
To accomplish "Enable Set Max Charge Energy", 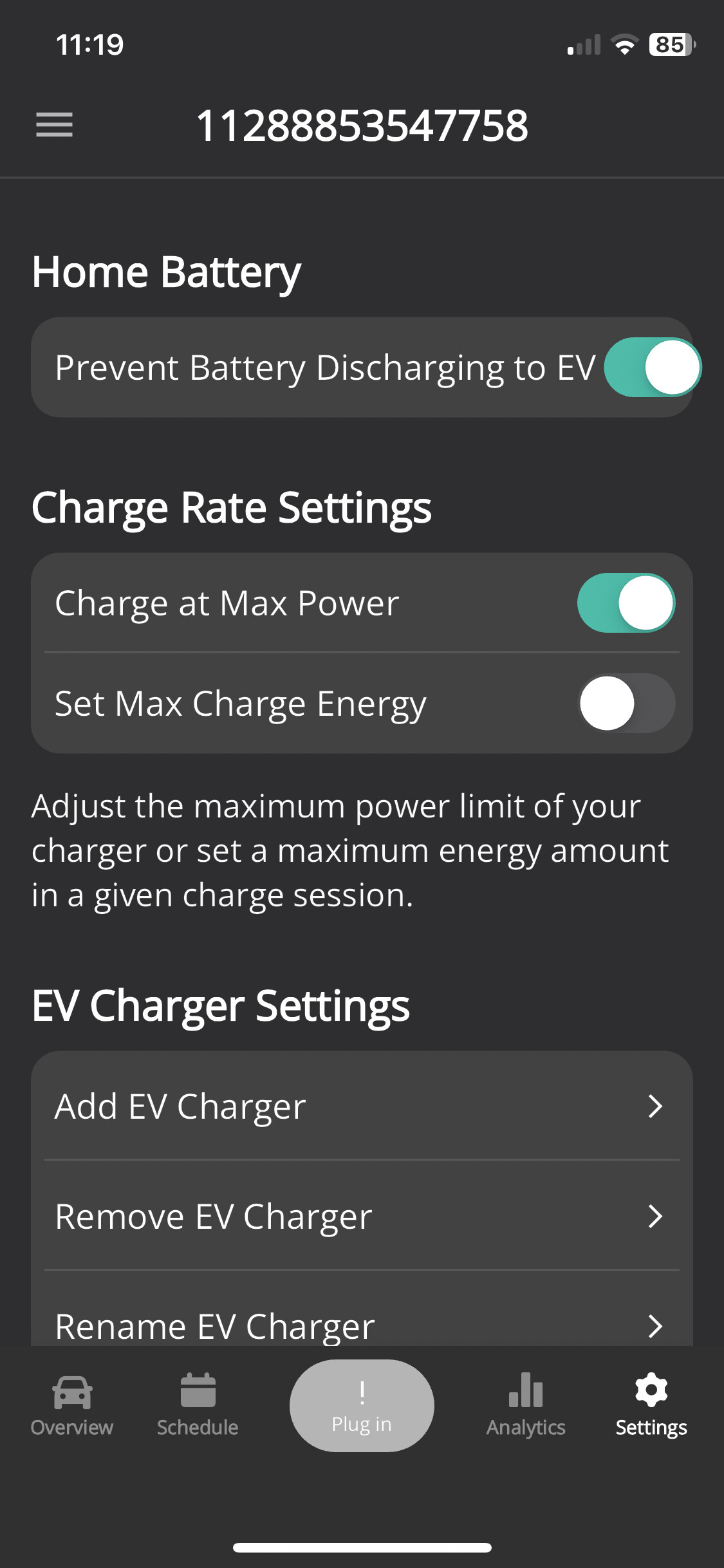I will point(626,704).
